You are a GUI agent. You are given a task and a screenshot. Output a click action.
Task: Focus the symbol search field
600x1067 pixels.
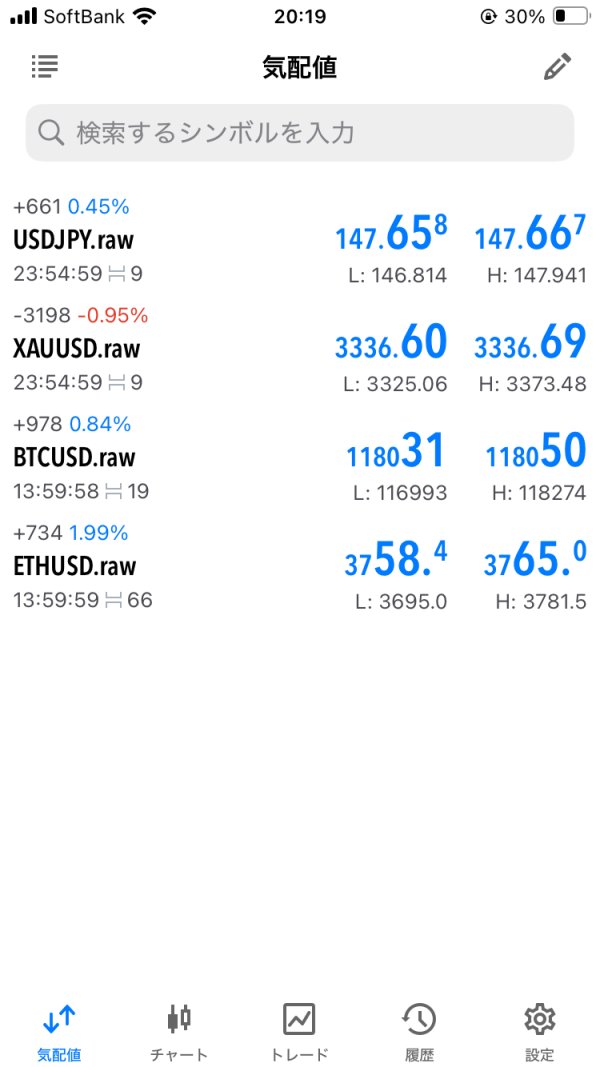pyautogui.click(x=300, y=133)
